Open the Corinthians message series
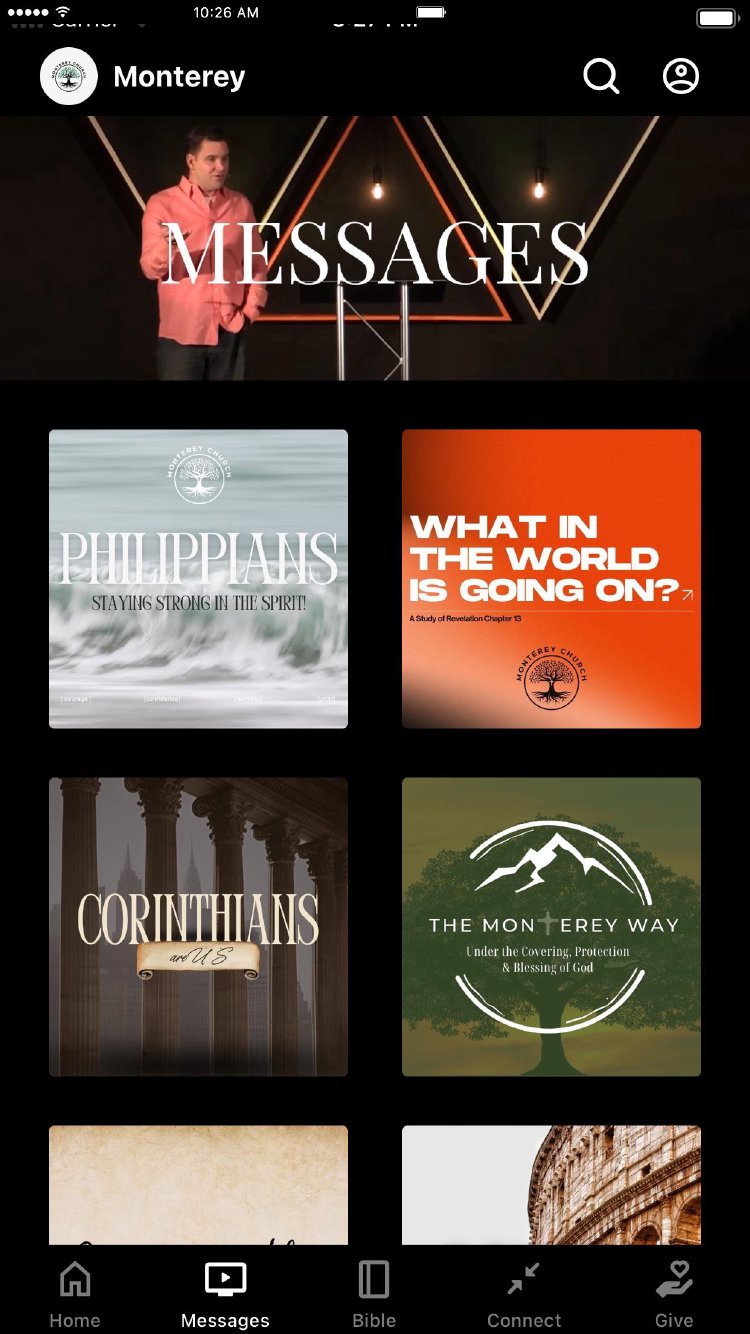The height and width of the screenshot is (1334, 750). click(198, 926)
